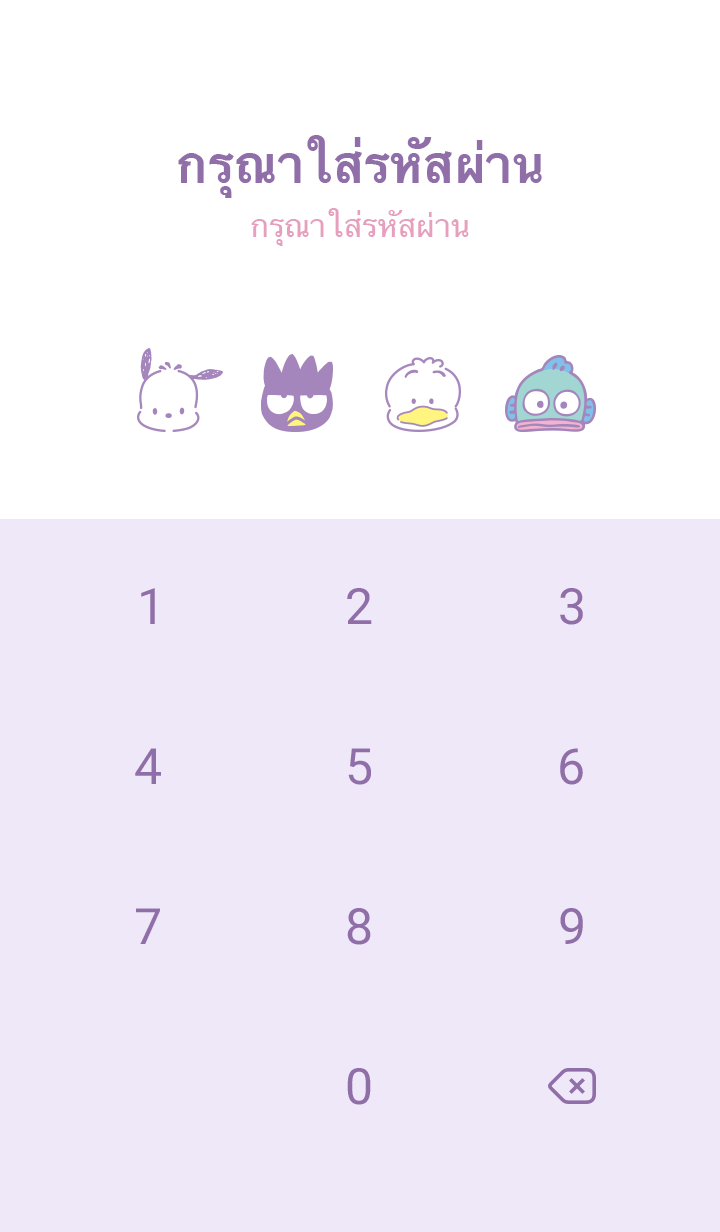This screenshot has width=720, height=1232.
Task: Tap number 2 on the keypad
Action: tap(359, 607)
